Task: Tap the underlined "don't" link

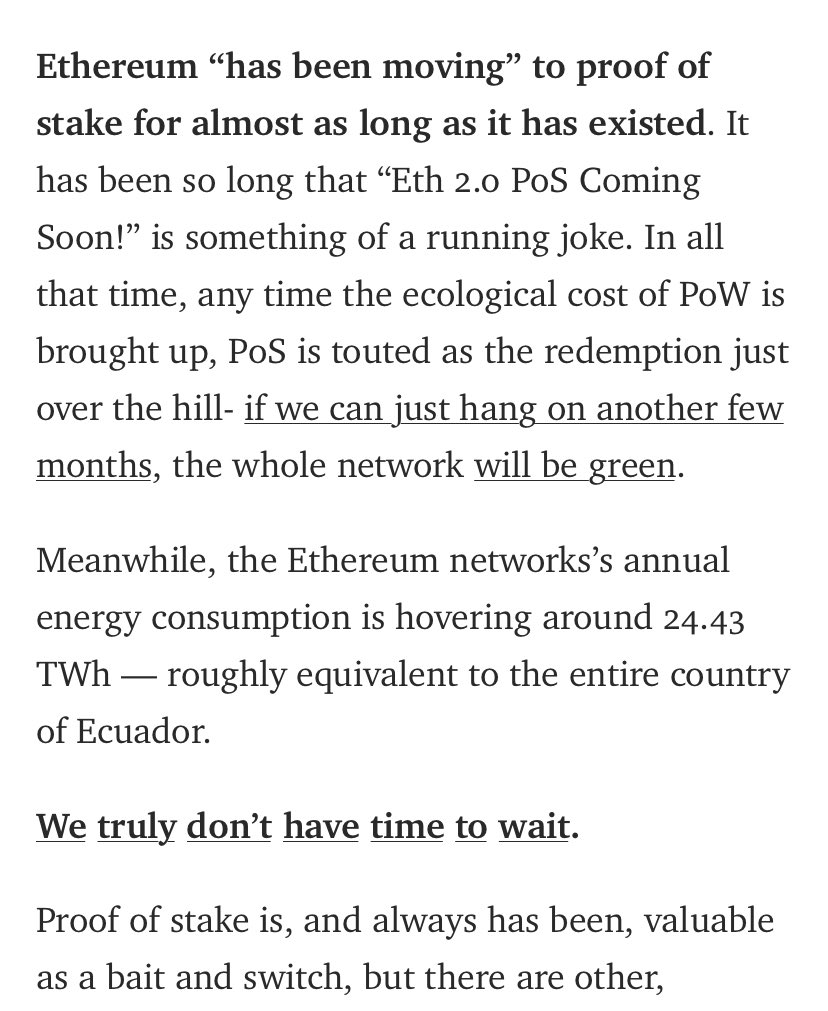Action: click(229, 827)
